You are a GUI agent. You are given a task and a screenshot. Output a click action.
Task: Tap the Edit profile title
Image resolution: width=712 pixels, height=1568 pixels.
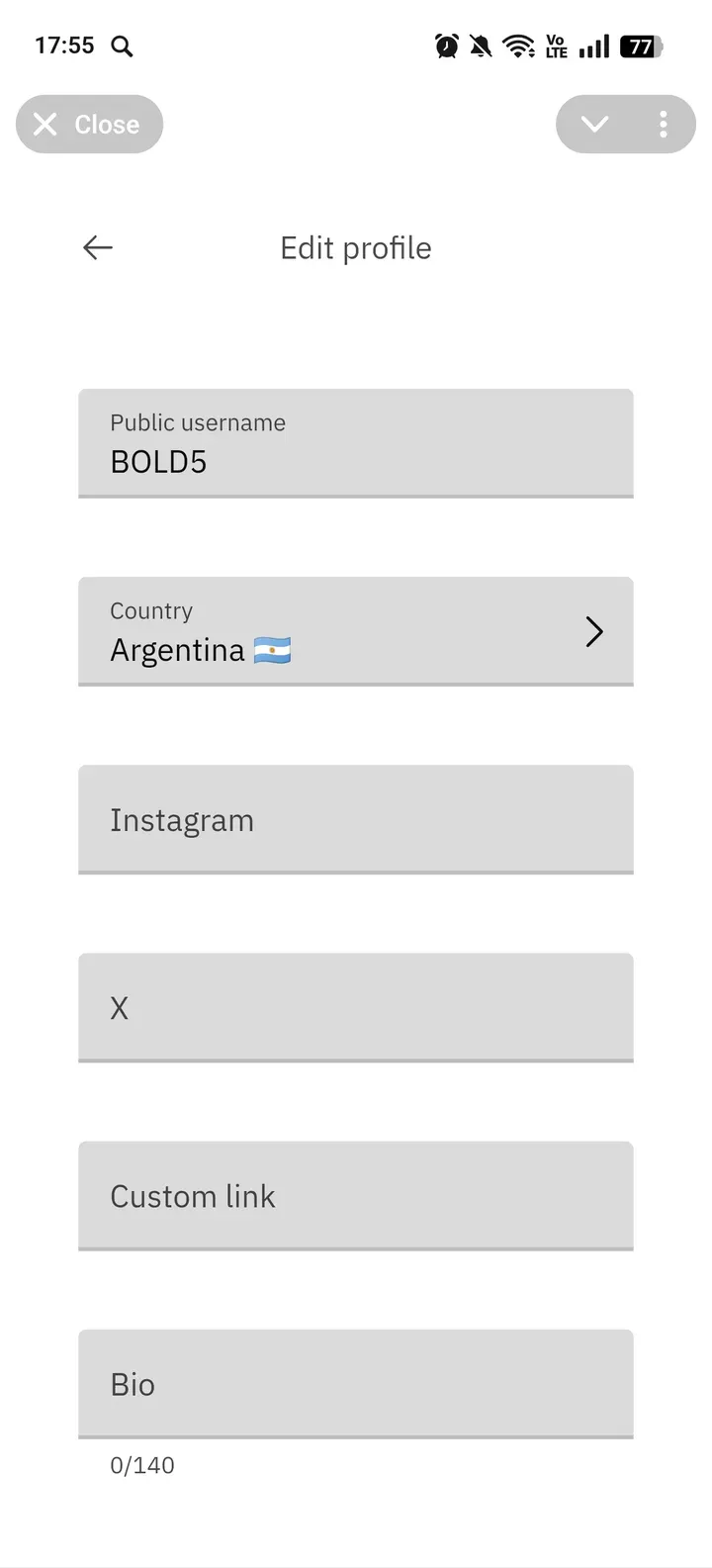(355, 247)
